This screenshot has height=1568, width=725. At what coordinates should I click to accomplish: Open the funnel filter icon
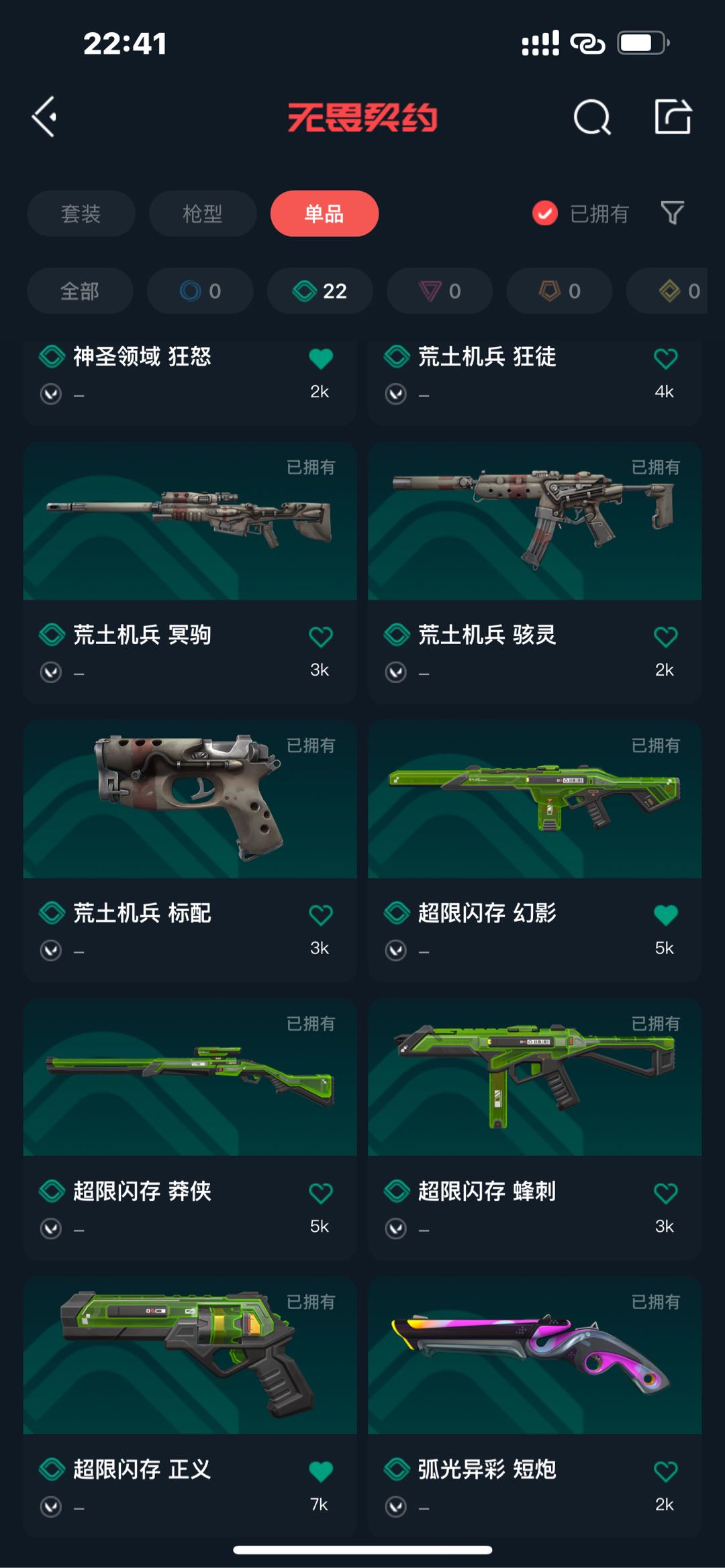(672, 213)
